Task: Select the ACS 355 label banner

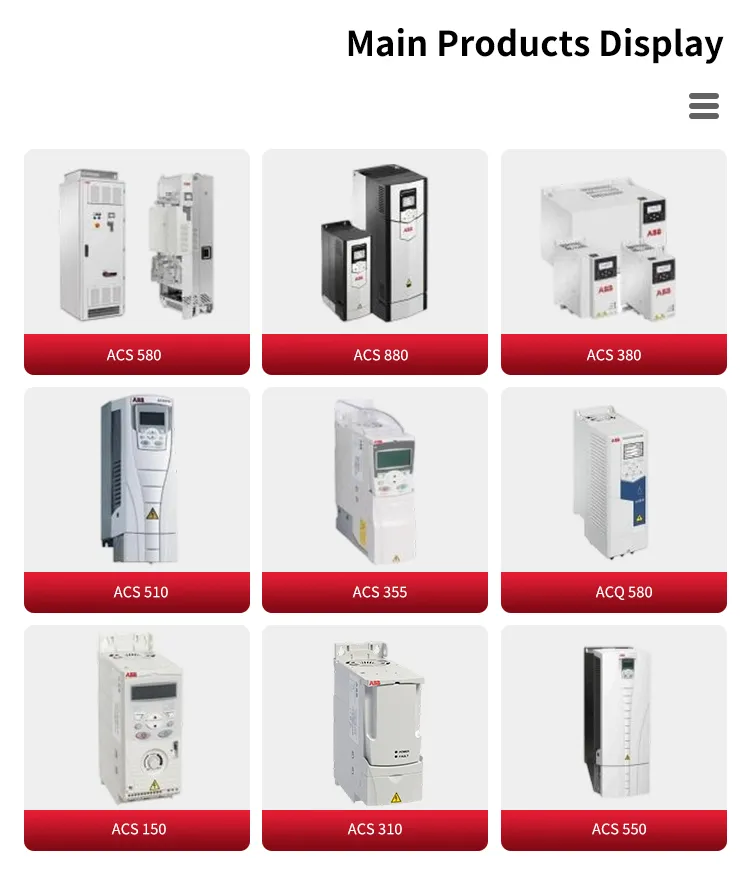Action: coord(381,592)
